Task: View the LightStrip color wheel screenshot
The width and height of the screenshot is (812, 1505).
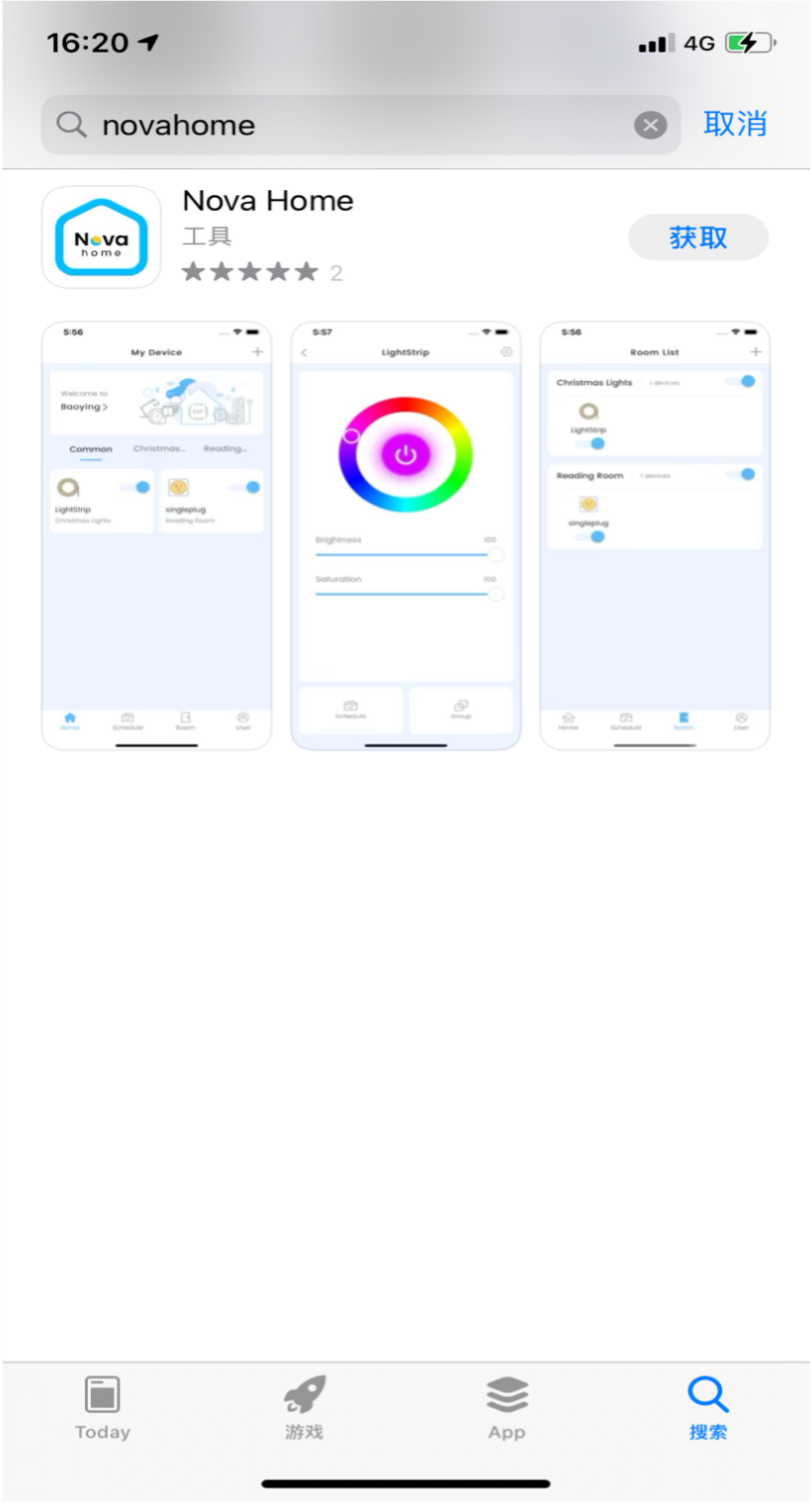Action: click(x=406, y=535)
